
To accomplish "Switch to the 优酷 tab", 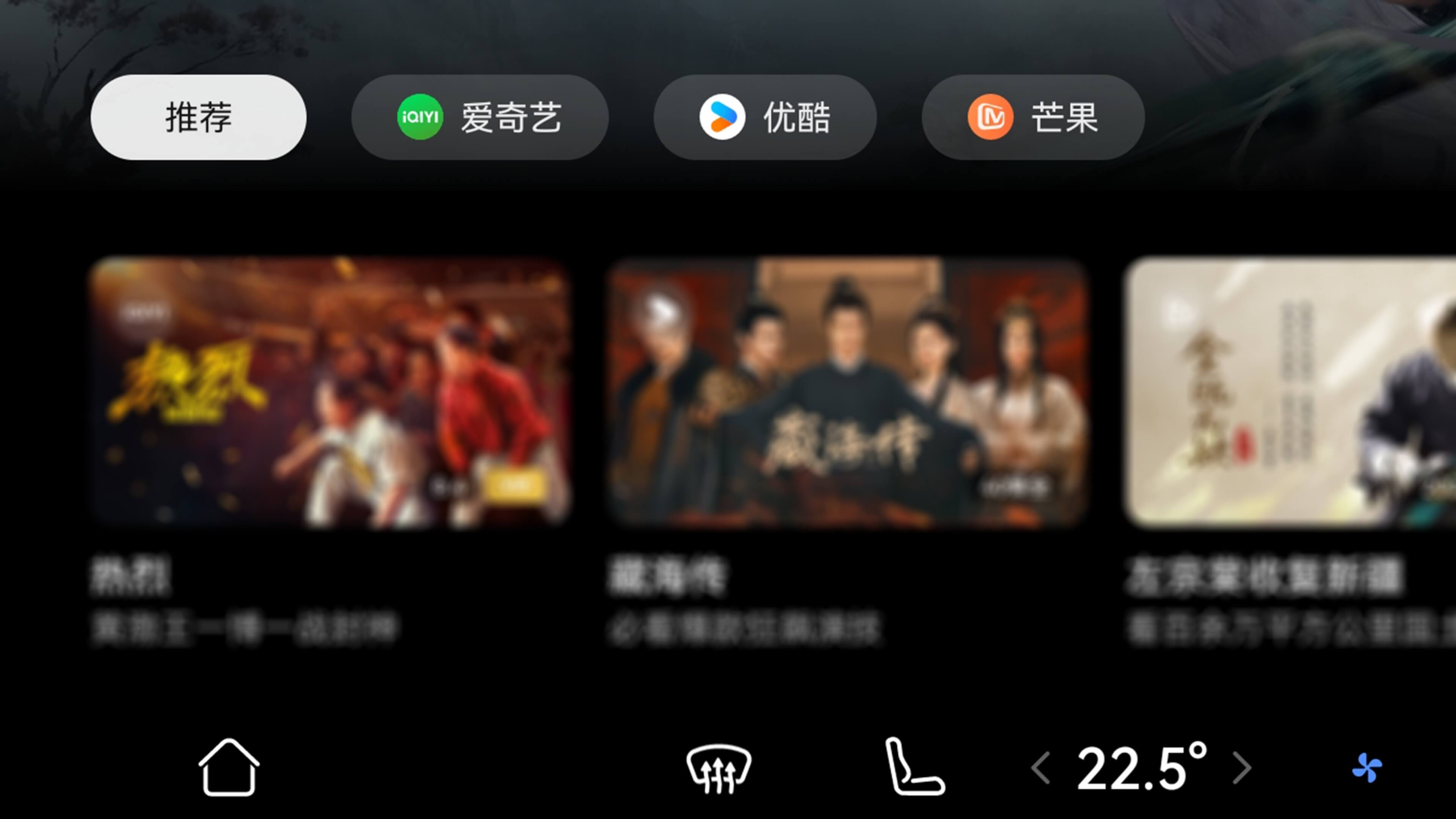I will coord(765,117).
